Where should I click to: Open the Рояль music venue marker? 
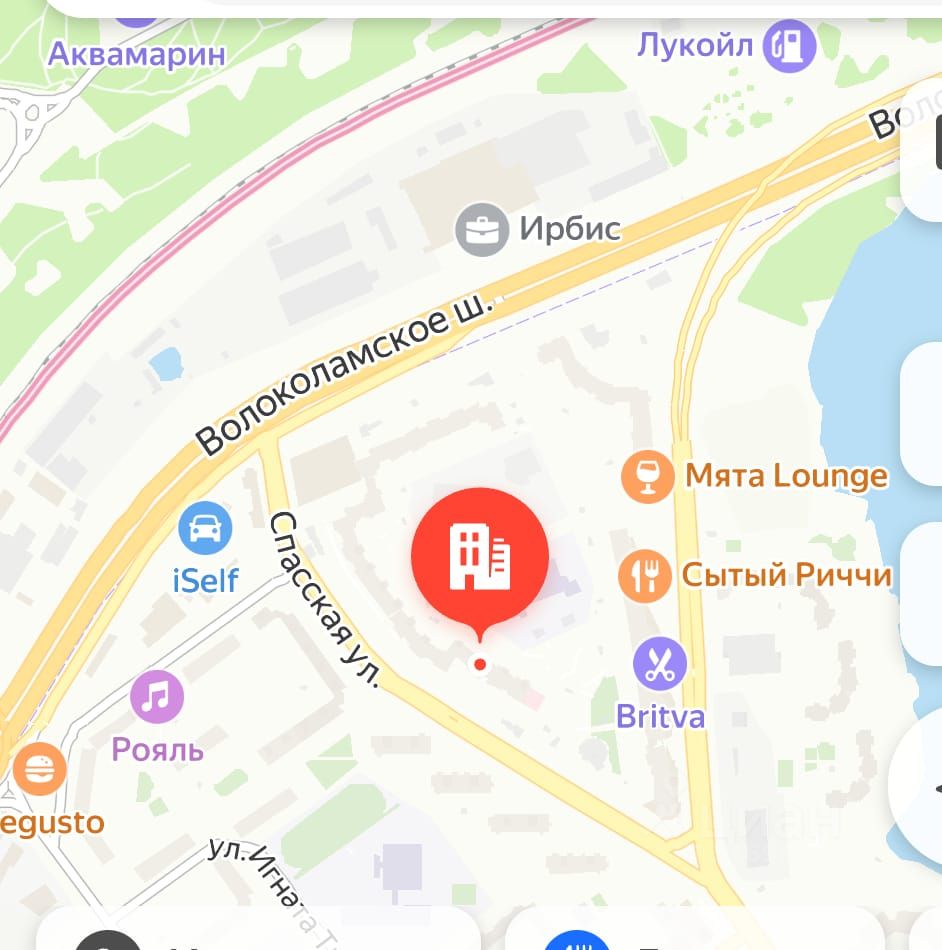(157, 696)
